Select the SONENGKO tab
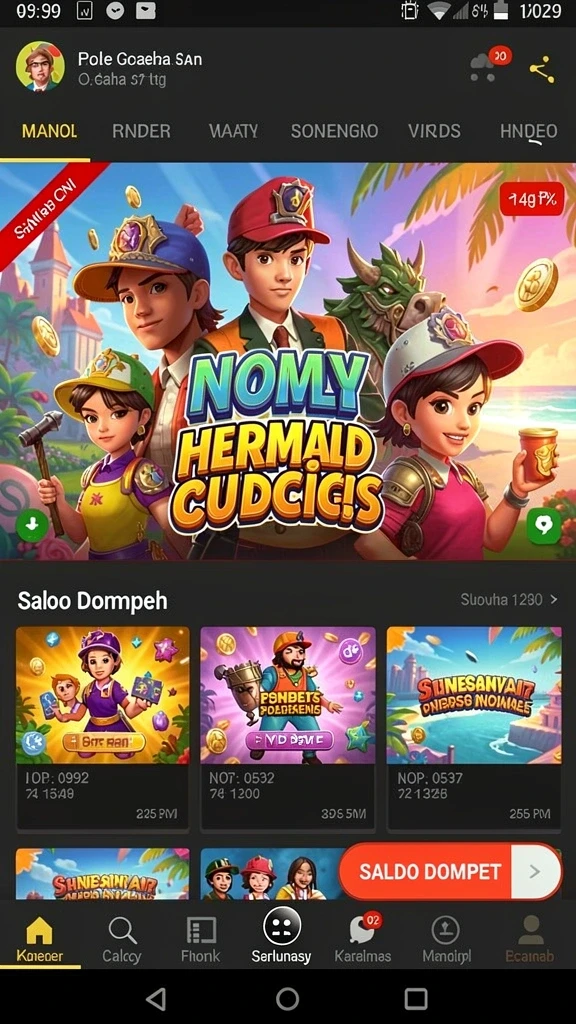 coord(334,131)
